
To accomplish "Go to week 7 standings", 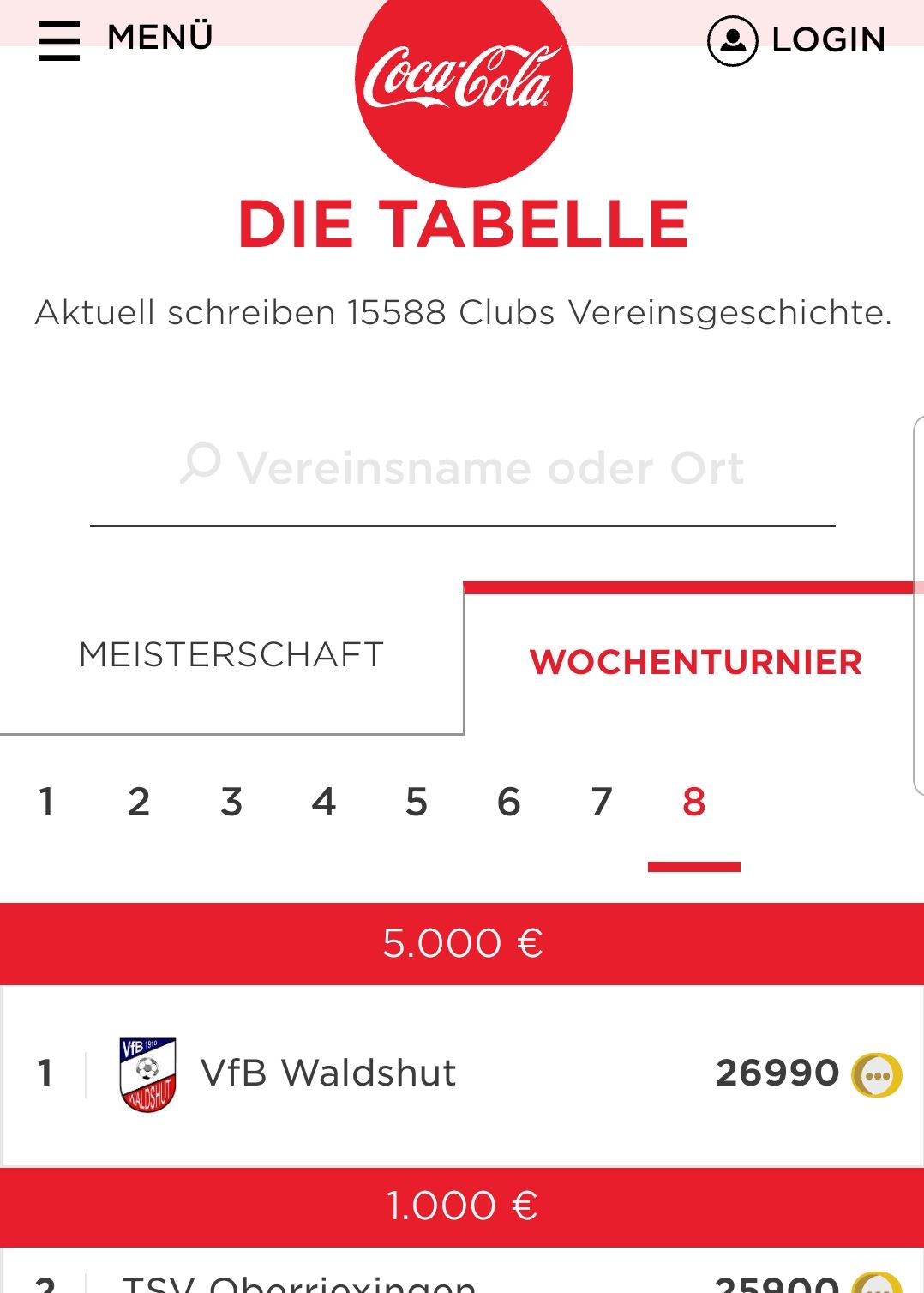I will pos(602,803).
